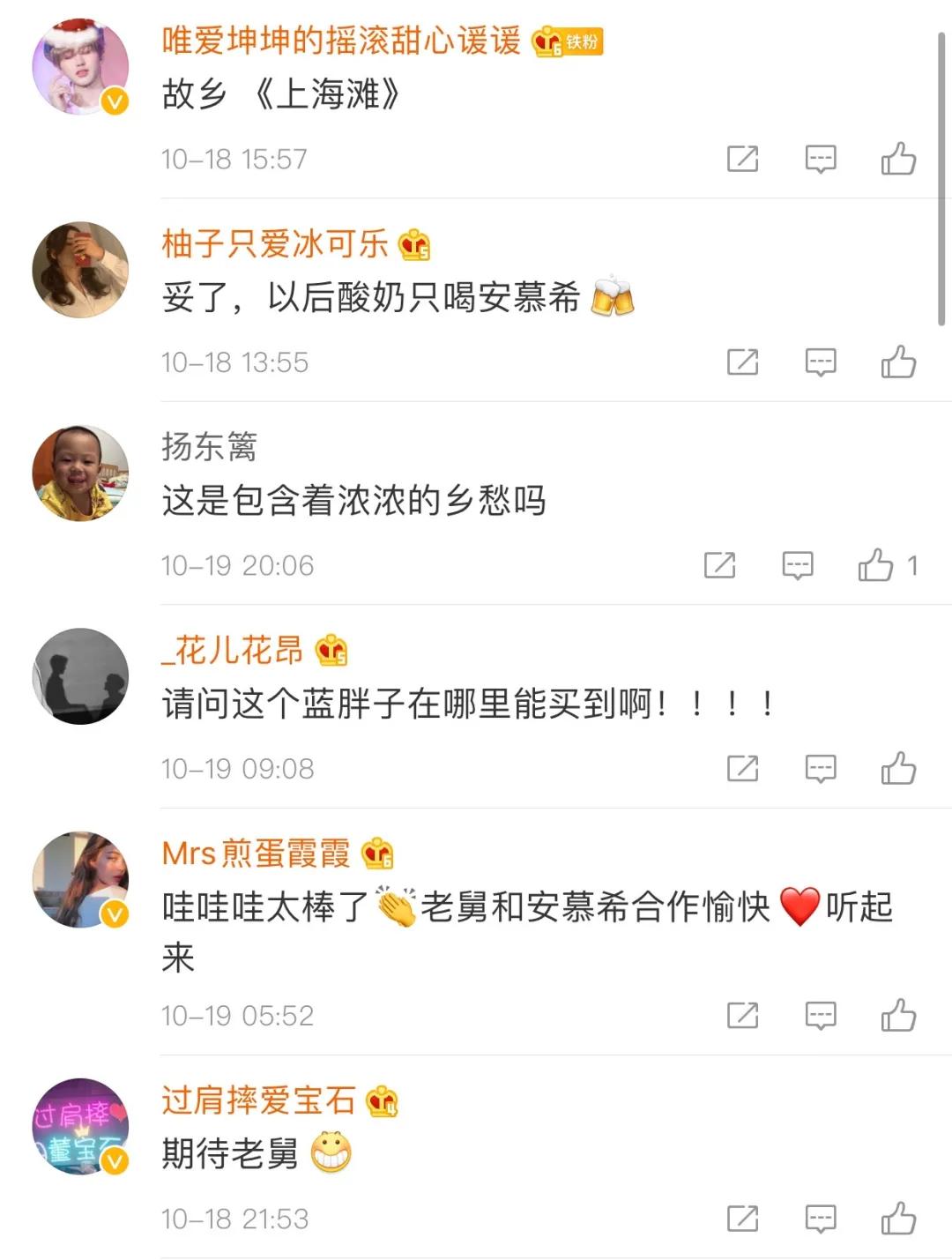Reply to _花儿花昂's question
952x1260 pixels.
pyautogui.click(x=820, y=769)
